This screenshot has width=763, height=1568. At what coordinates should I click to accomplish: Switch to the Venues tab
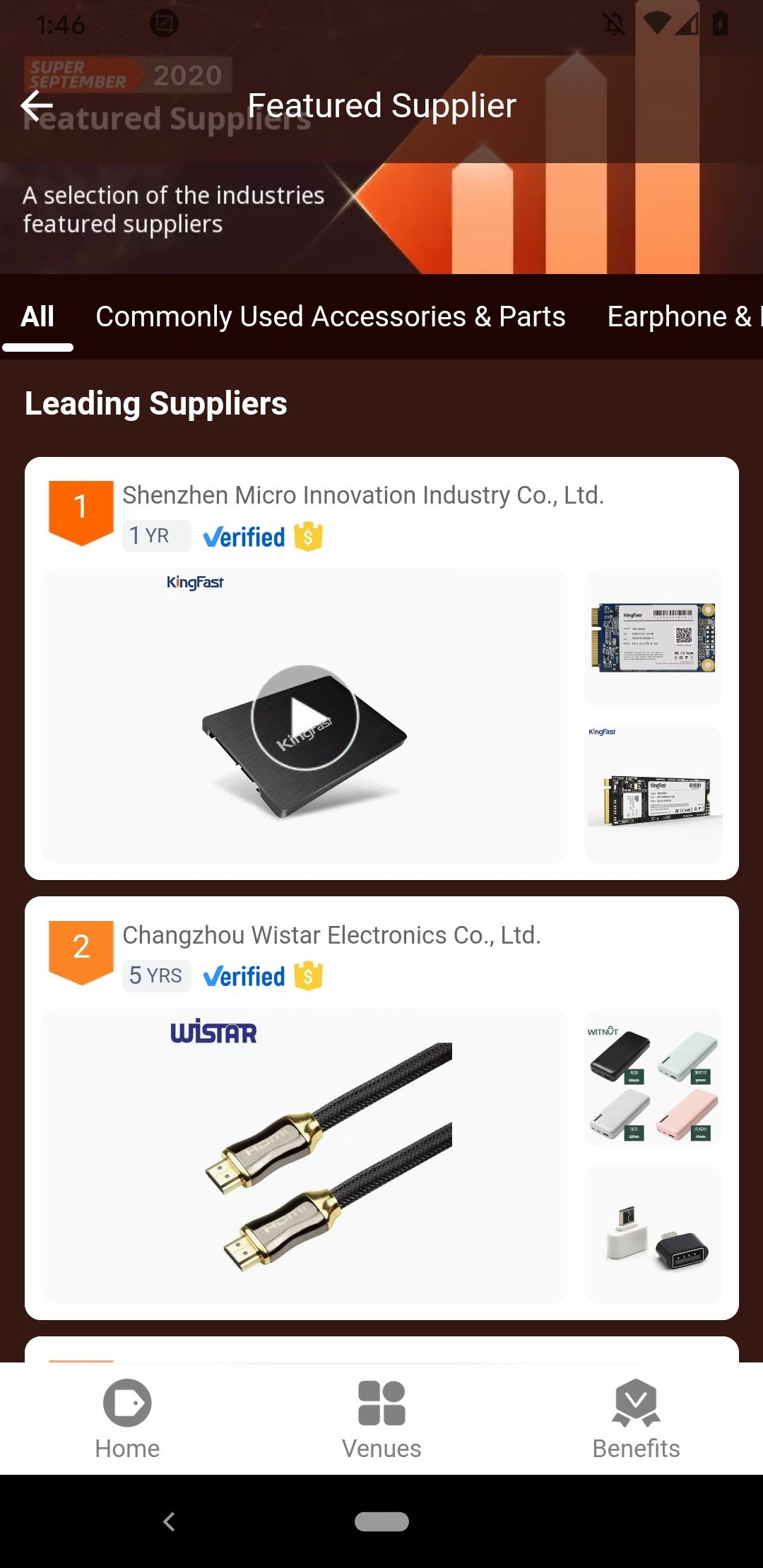coord(381,1418)
